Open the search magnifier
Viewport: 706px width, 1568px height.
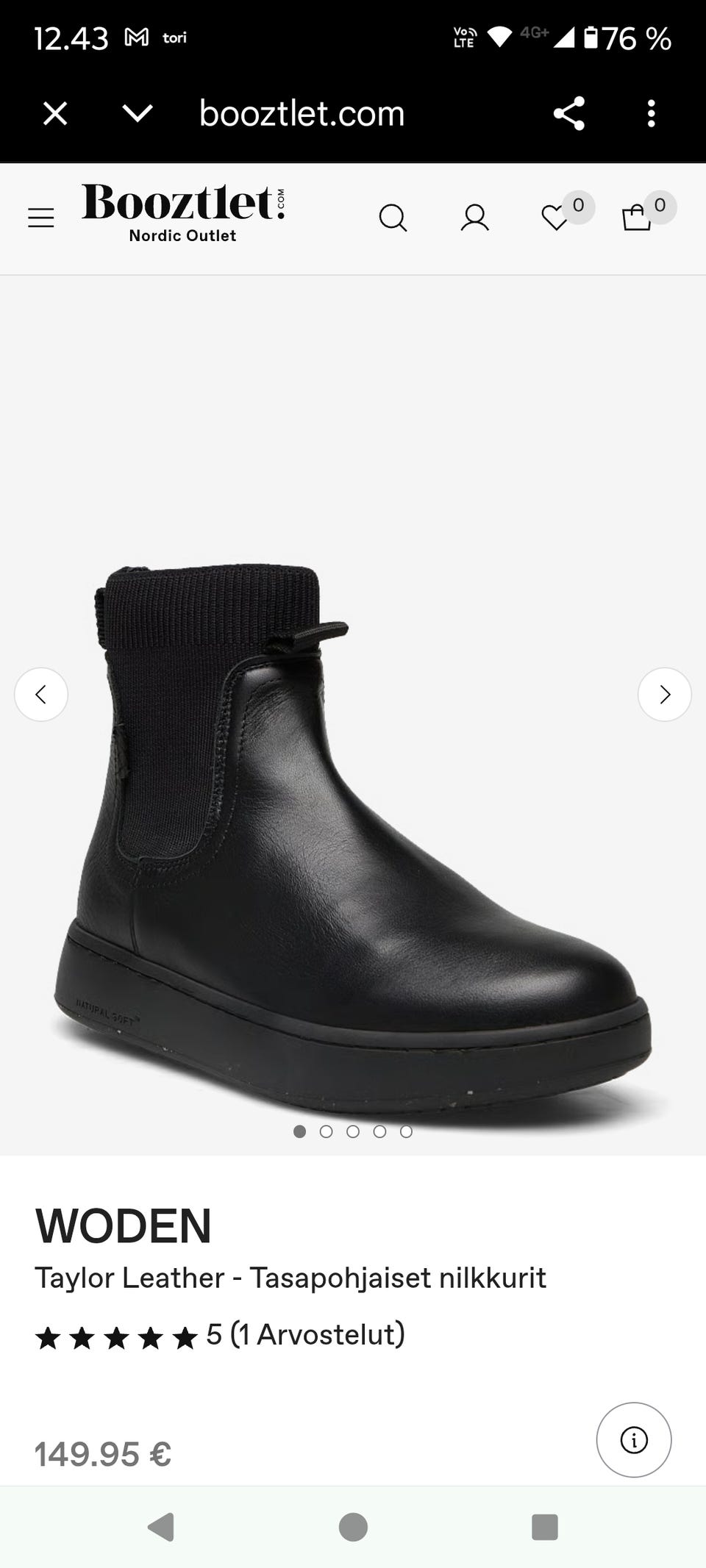click(x=393, y=218)
